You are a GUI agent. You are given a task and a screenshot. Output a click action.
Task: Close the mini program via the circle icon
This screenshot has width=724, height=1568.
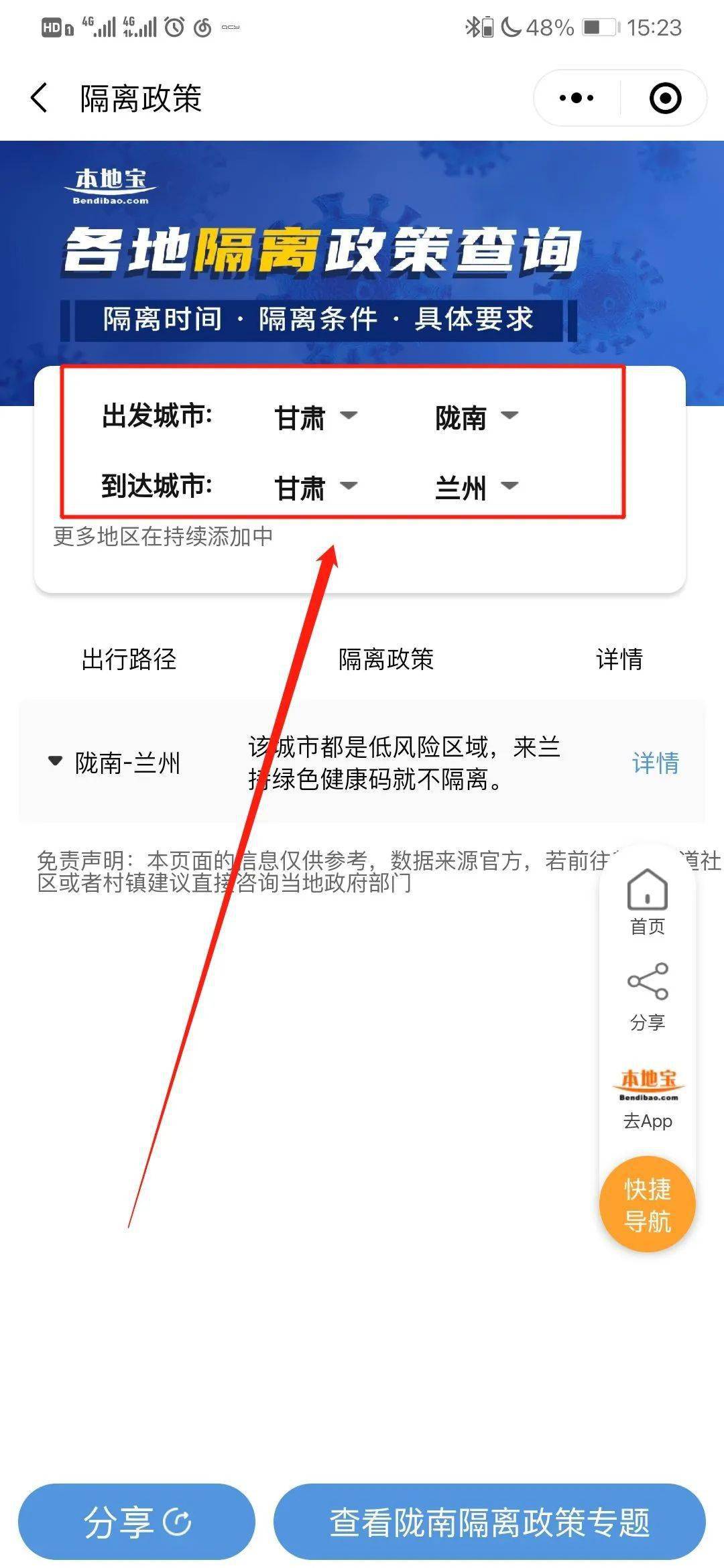665,98
